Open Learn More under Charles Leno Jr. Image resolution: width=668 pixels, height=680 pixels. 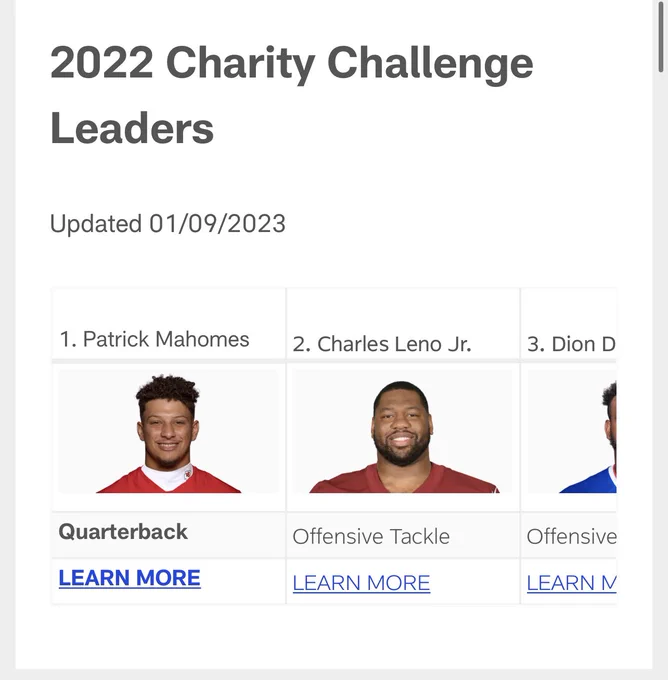click(x=361, y=583)
